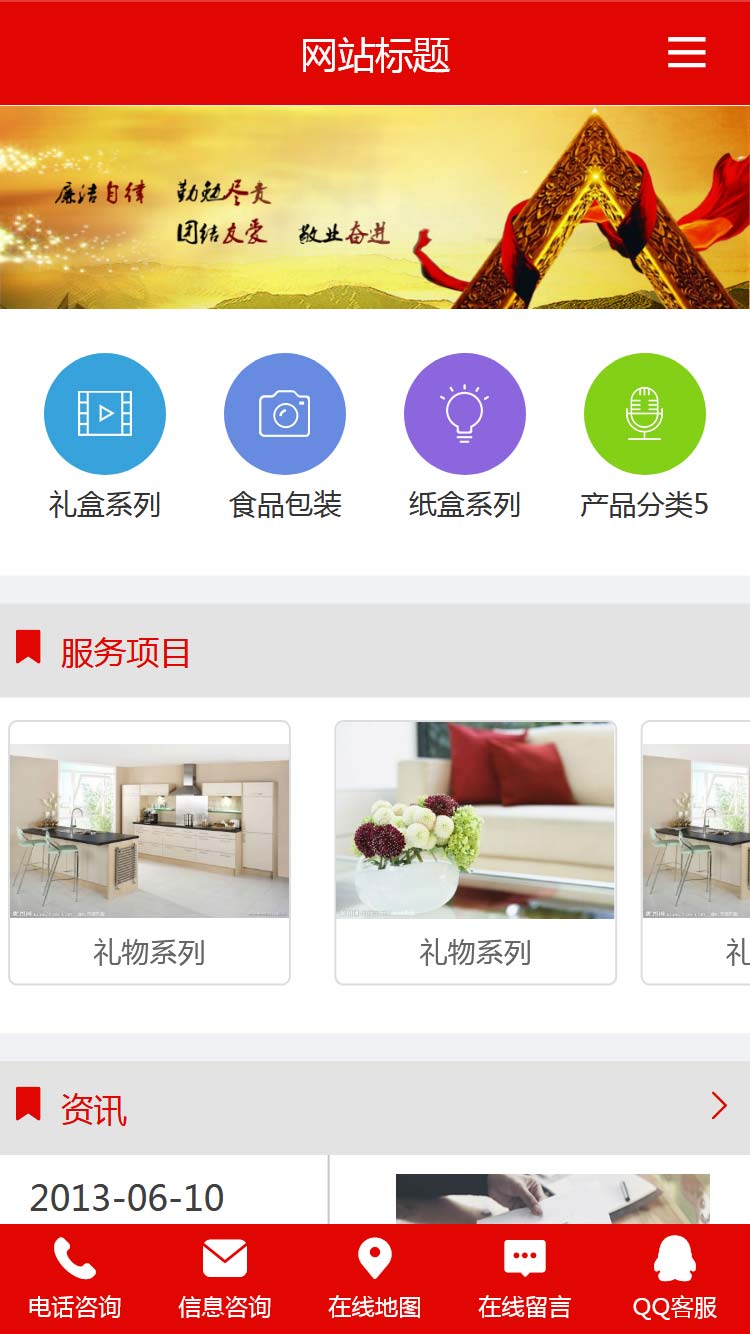Contact QQ客服 in the bottom bar
Viewport: 750px width, 1334px height.
pyautogui.click(x=675, y=1279)
